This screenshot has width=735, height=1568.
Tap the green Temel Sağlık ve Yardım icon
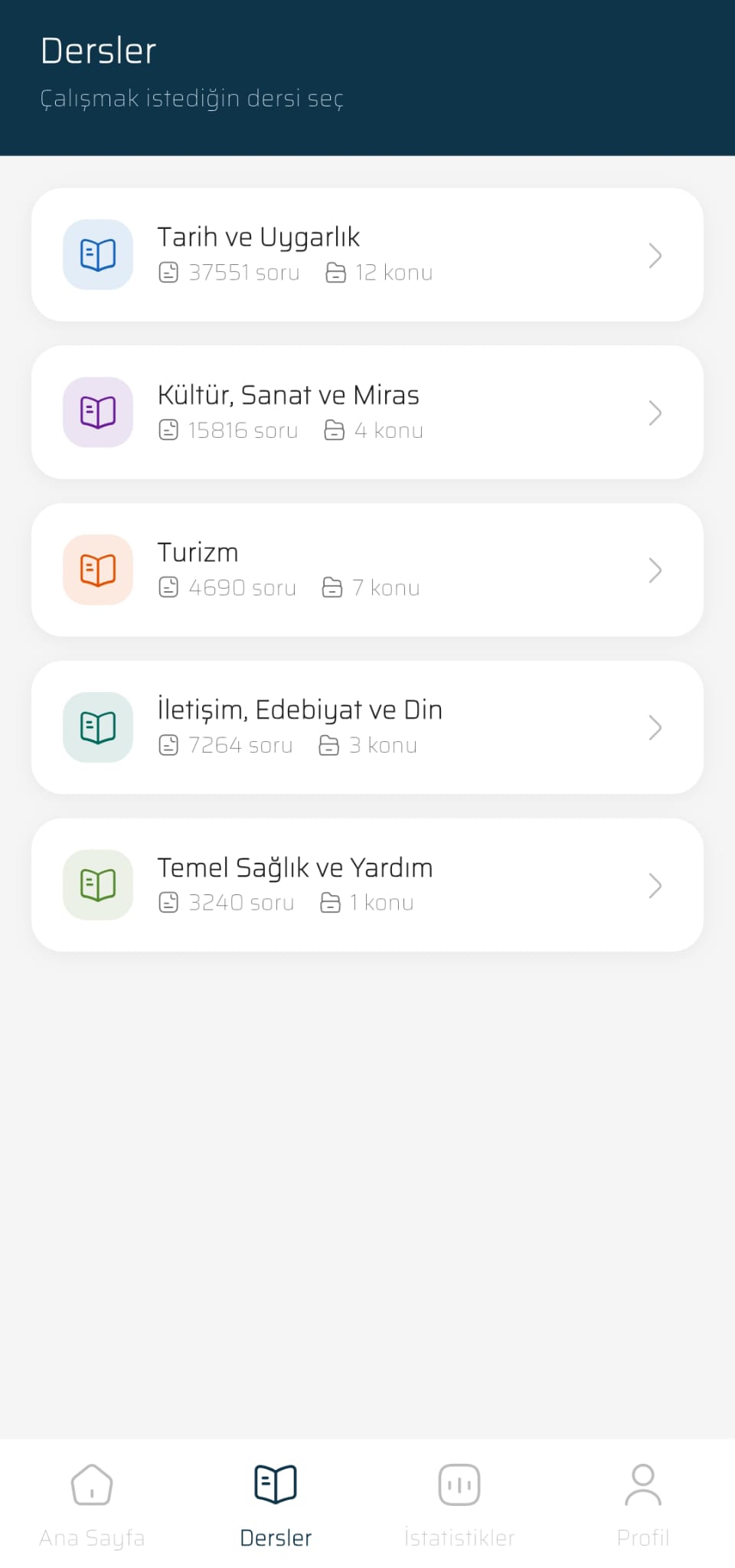tap(97, 885)
